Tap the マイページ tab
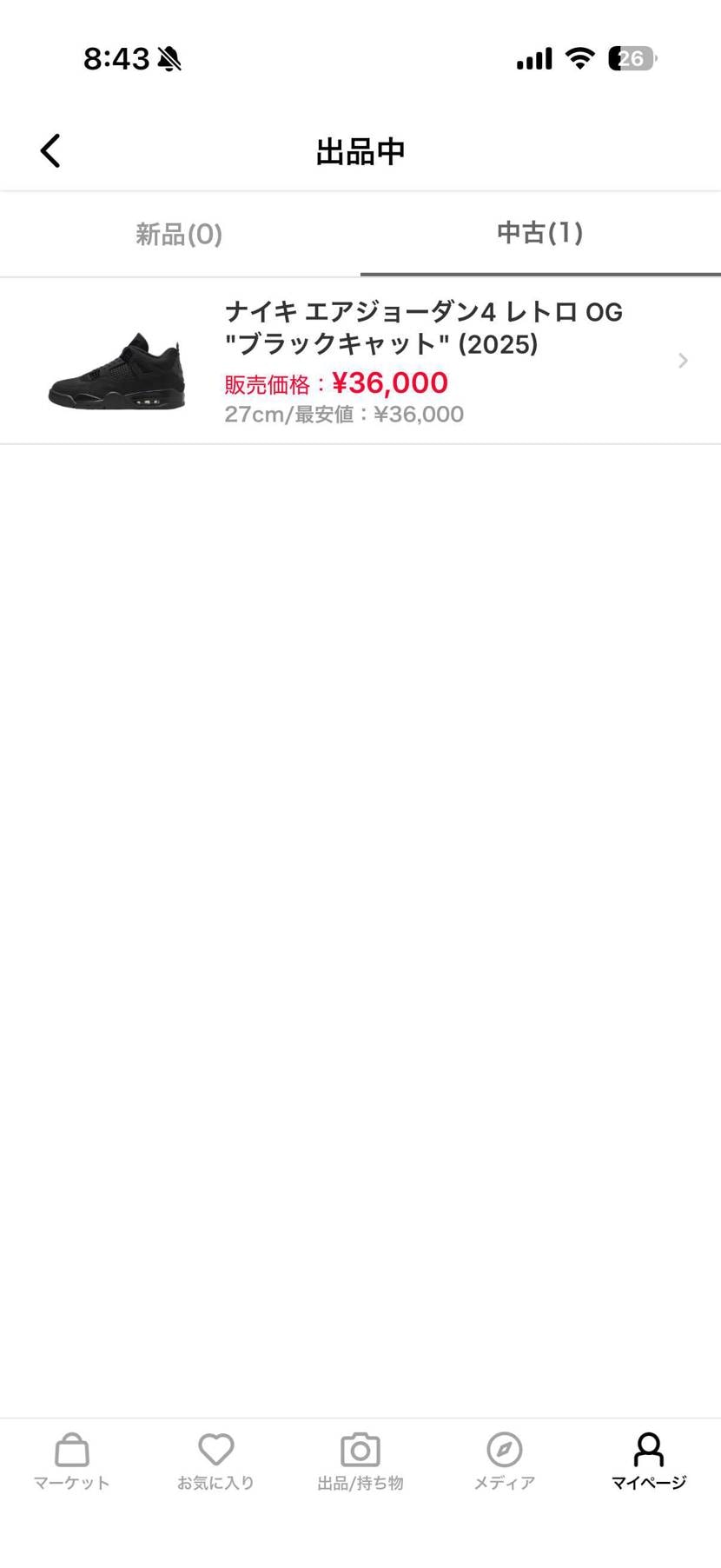 click(x=649, y=1462)
